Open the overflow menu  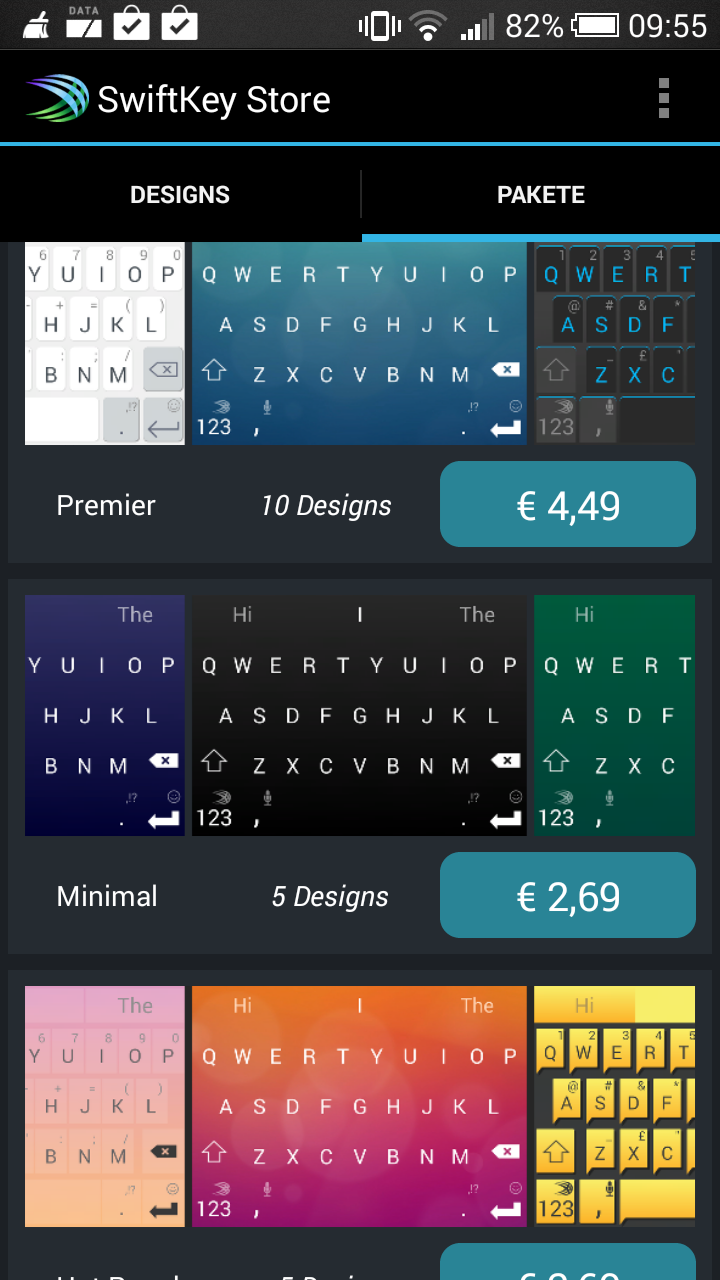coord(664,99)
